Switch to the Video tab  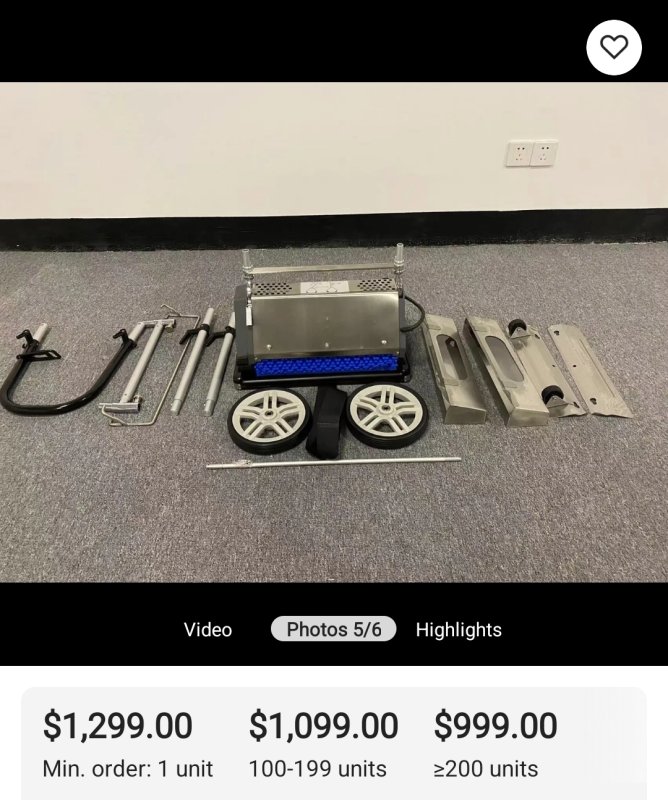click(x=208, y=630)
